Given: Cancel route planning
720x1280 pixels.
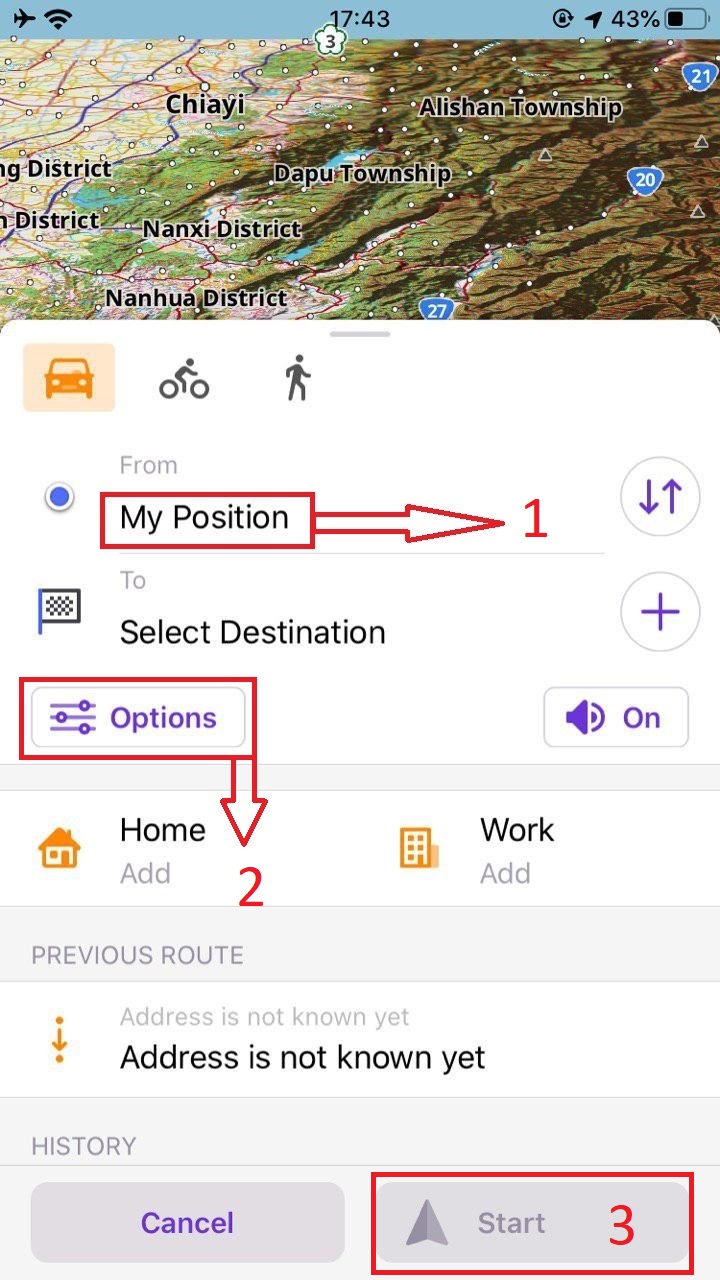Looking at the screenshot, I should pos(187,1222).
